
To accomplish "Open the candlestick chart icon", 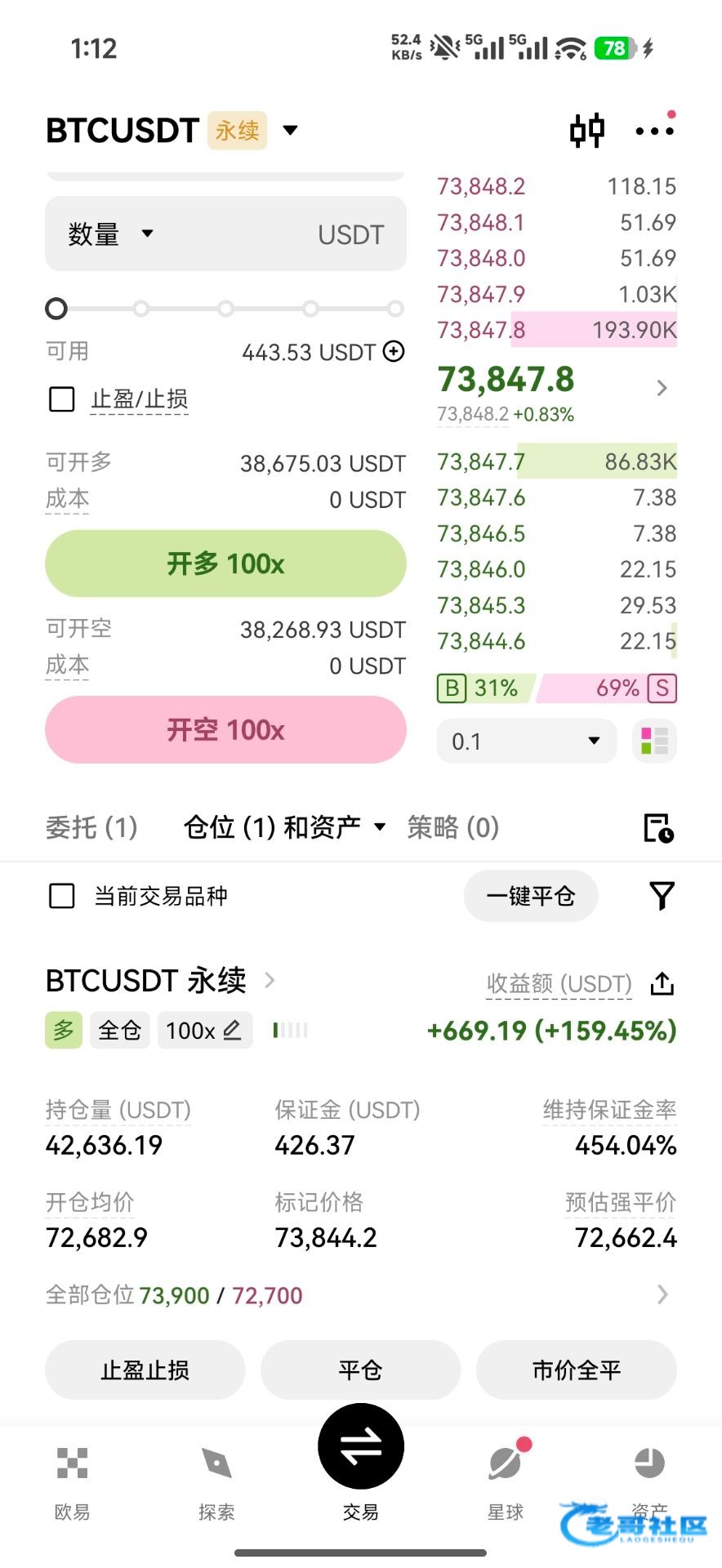I will point(586,131).
